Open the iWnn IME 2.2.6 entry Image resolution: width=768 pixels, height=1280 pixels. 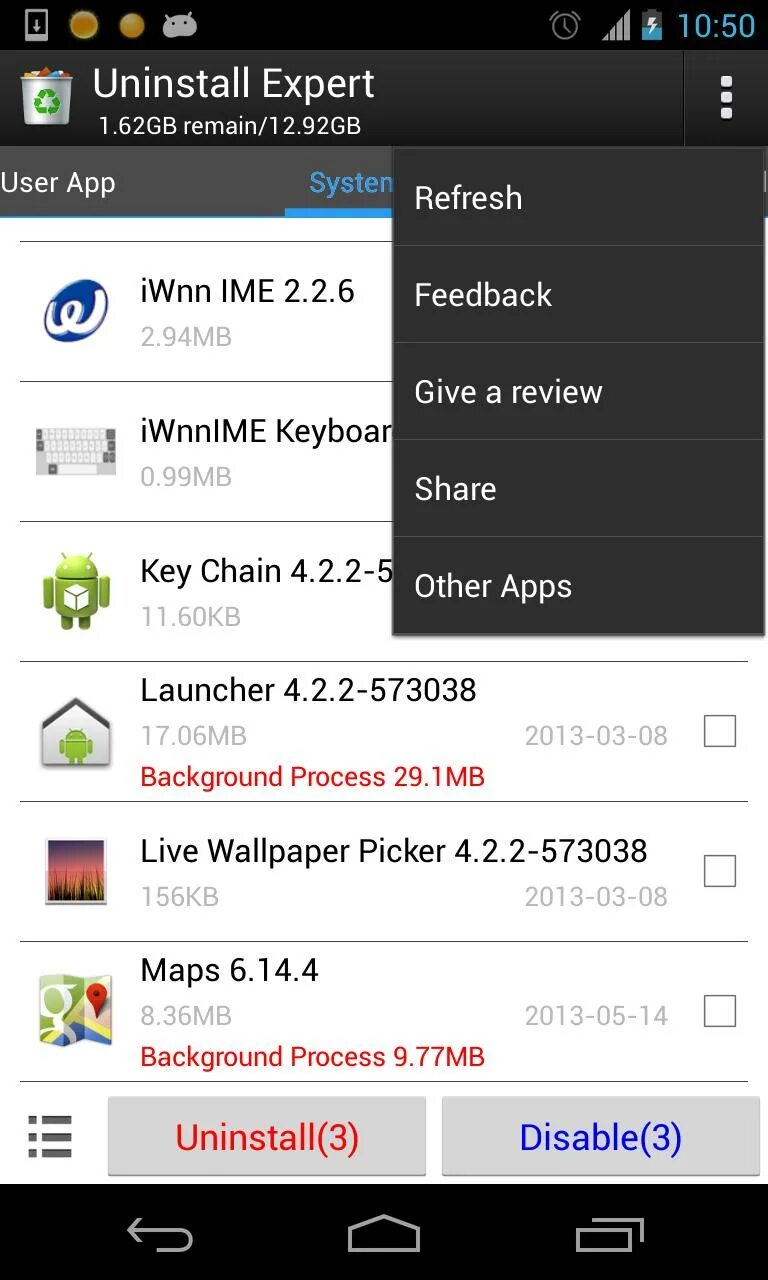[207, 312]
